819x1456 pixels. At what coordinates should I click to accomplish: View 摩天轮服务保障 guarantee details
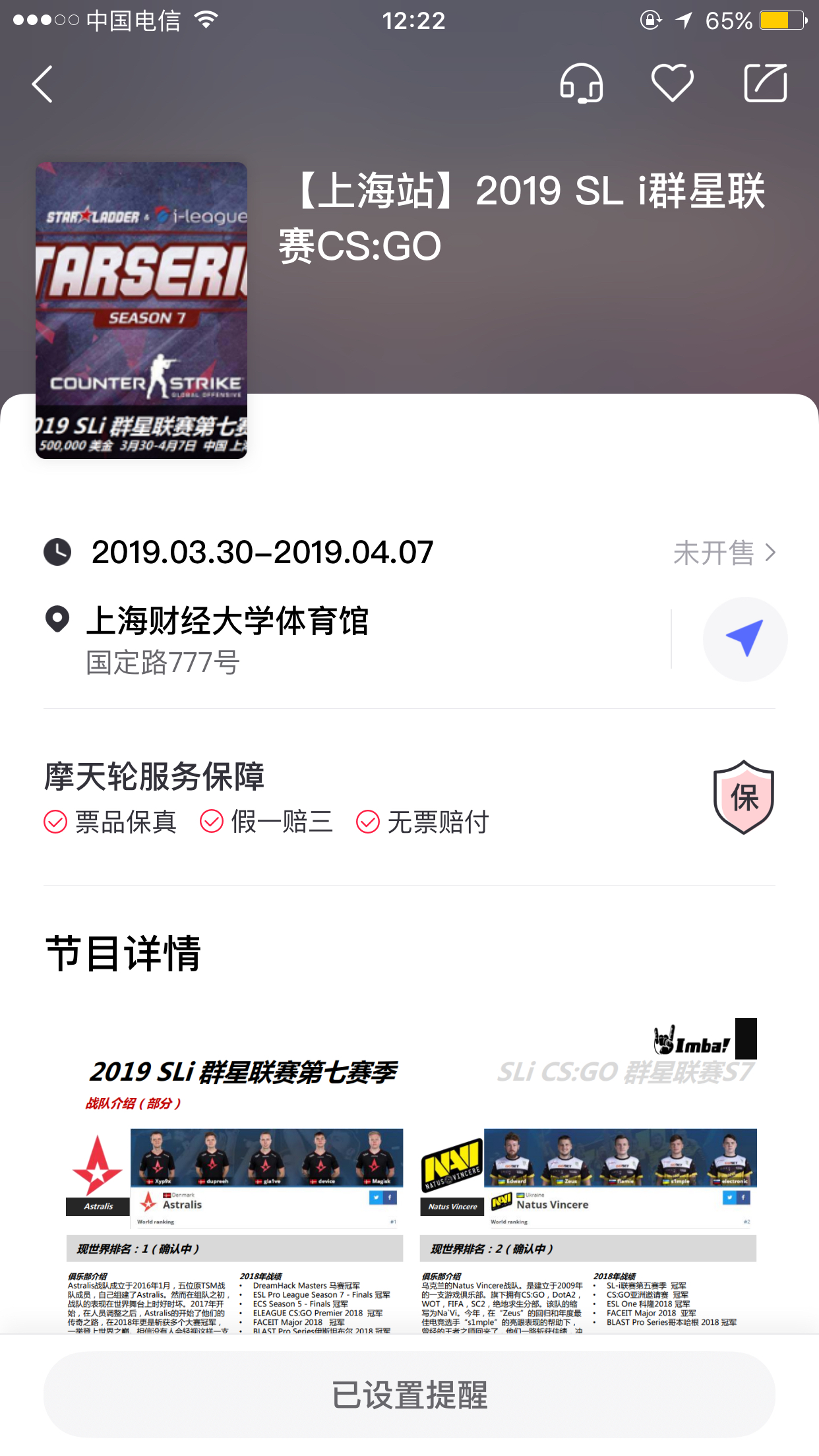(x=409, y=797)
